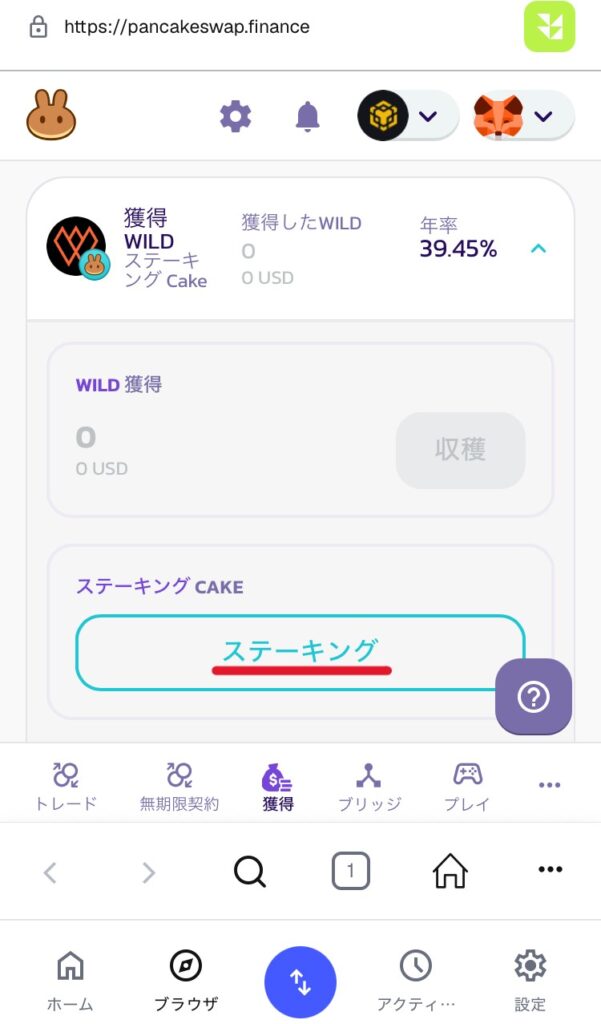Tap the blue swap transfer button
This screenshot has height=1024, width=601.
pos(300,981)
